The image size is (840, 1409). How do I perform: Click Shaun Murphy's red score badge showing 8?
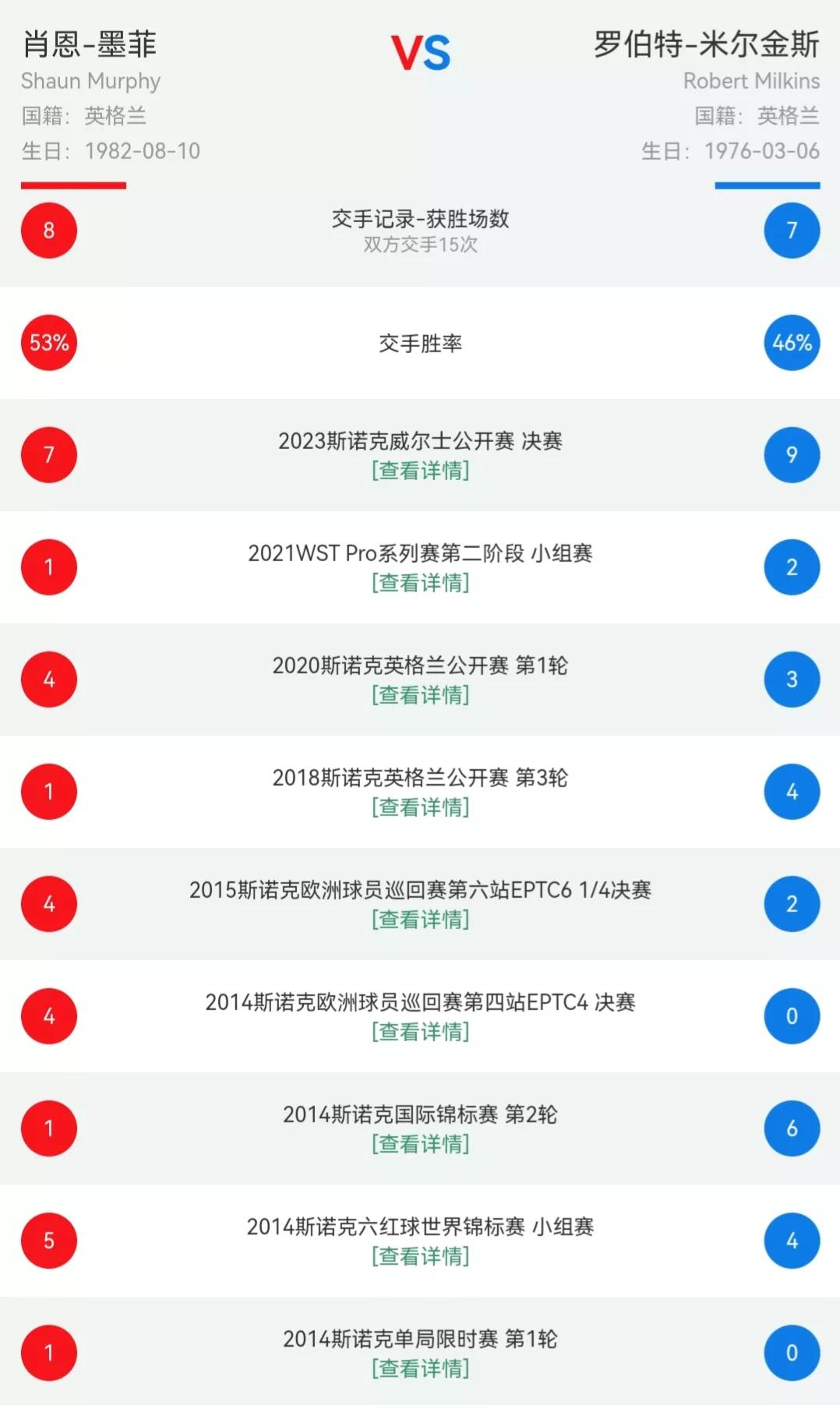tap(48, 231)
